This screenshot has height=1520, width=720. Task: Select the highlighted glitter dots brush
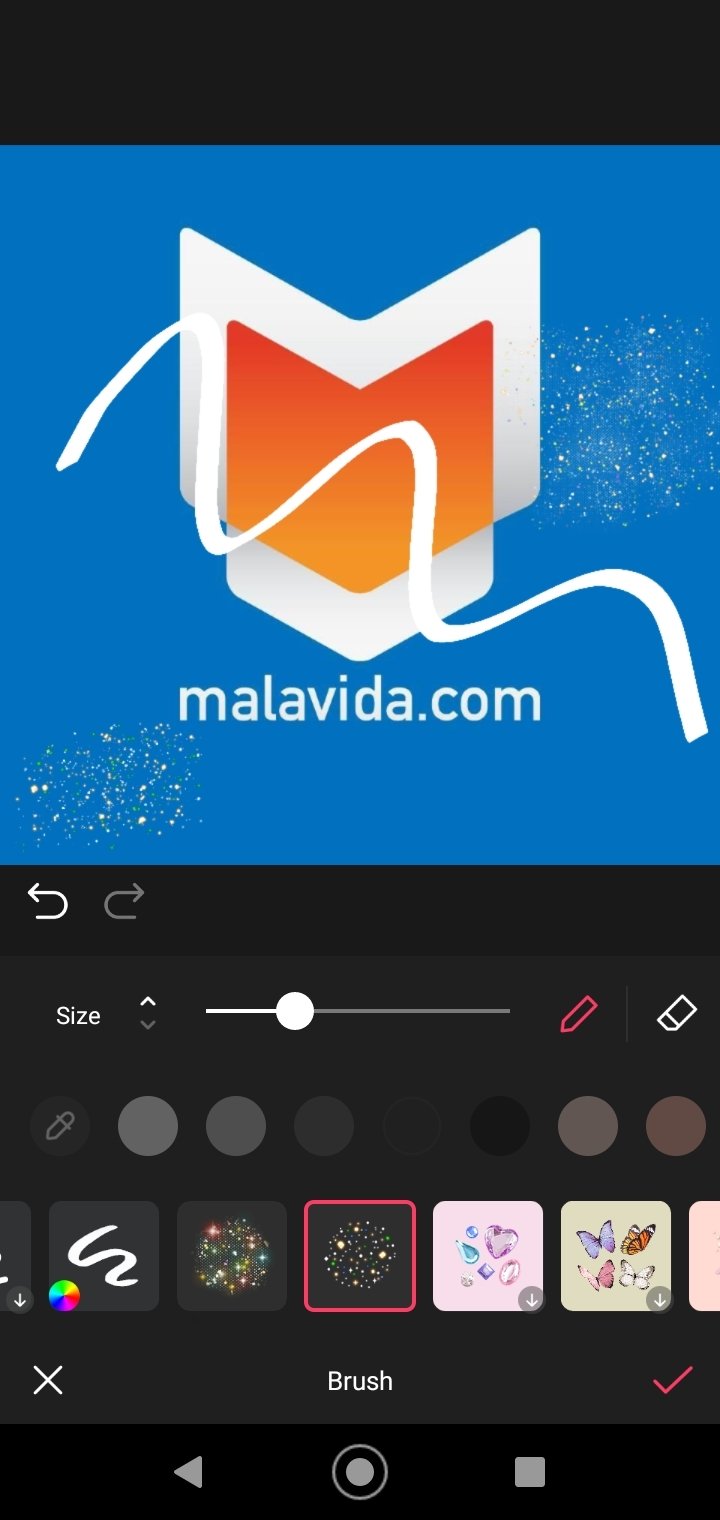click(360, 1256)
